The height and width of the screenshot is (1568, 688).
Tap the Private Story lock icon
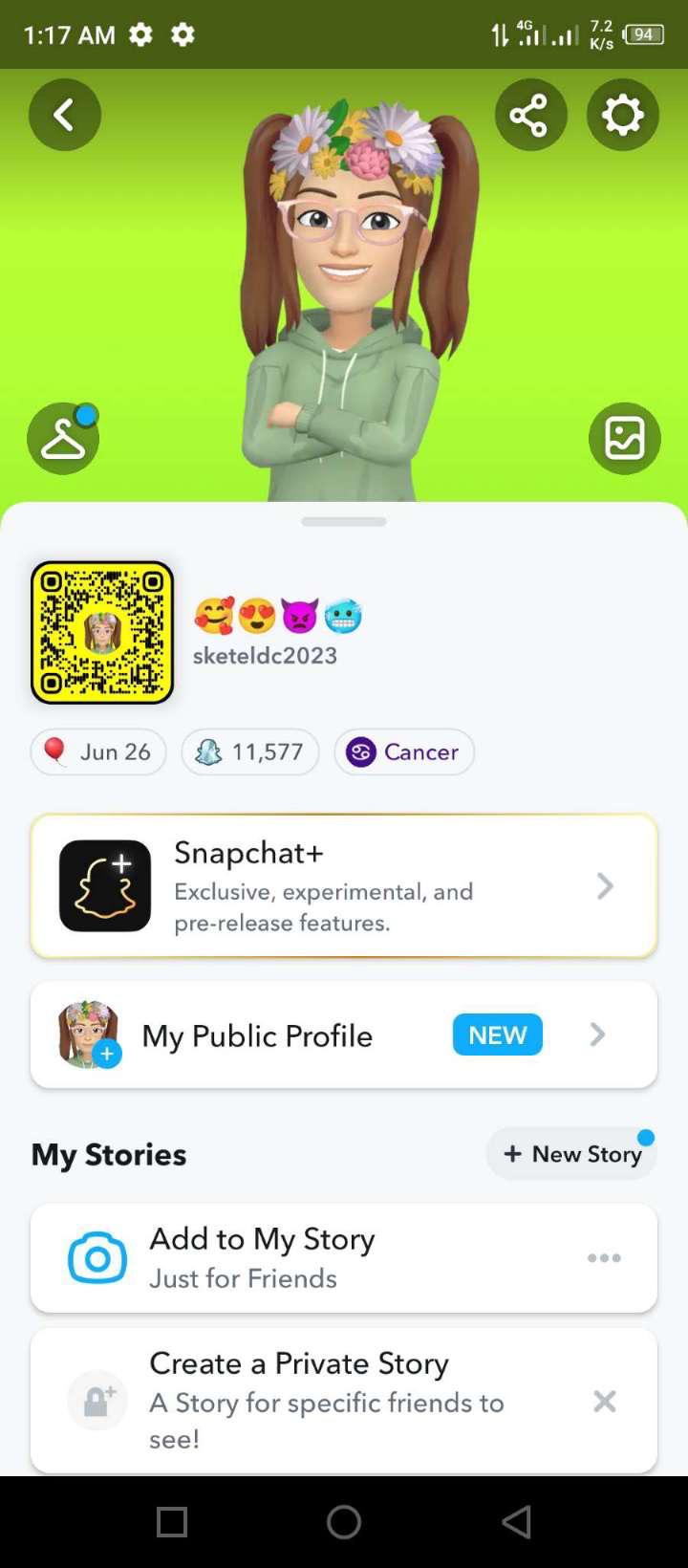coord(97,1400)
